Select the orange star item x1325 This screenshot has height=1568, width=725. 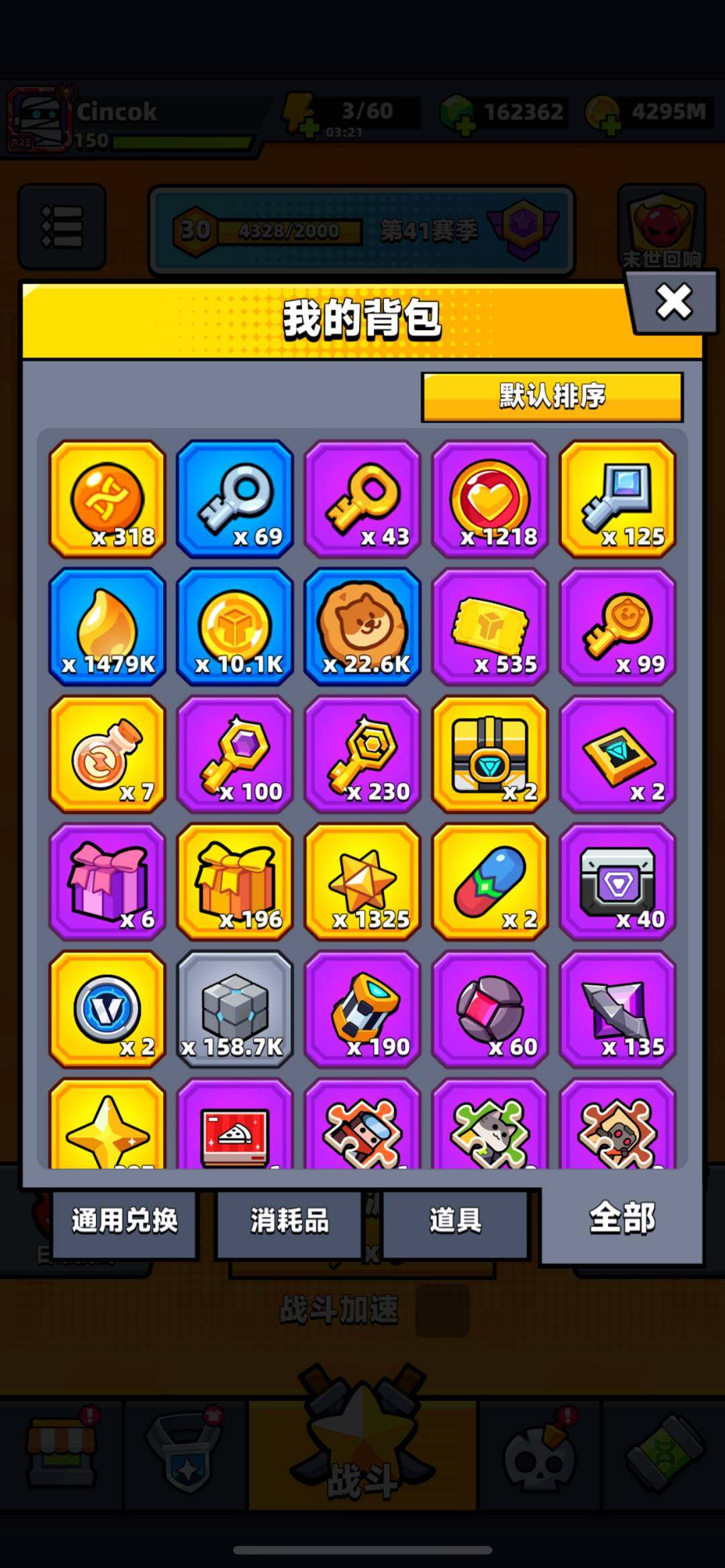[362, 882]
